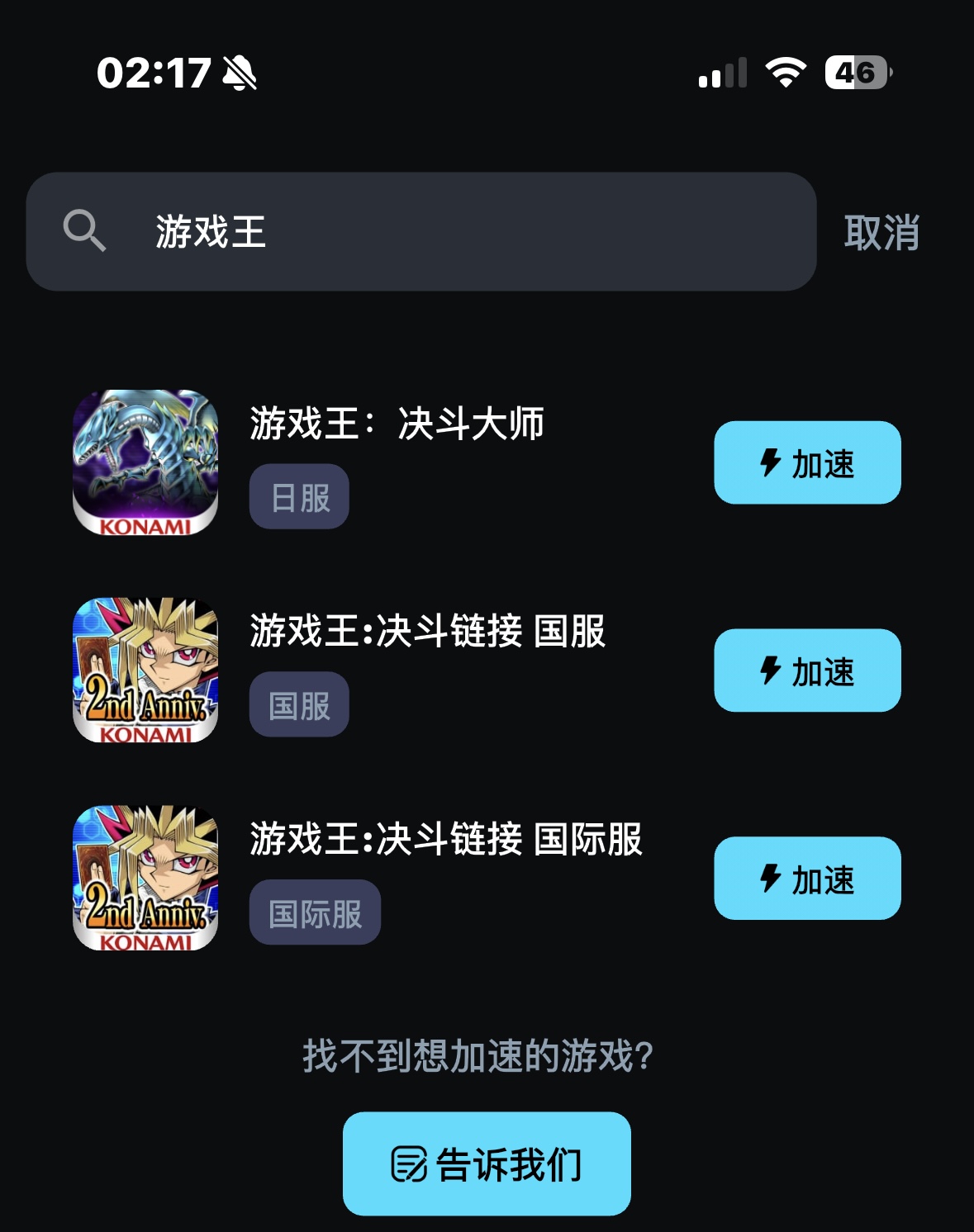Open the 游戏王：决斗大师 search result
Screen dimensions: 974x1232
click(397, 424)
